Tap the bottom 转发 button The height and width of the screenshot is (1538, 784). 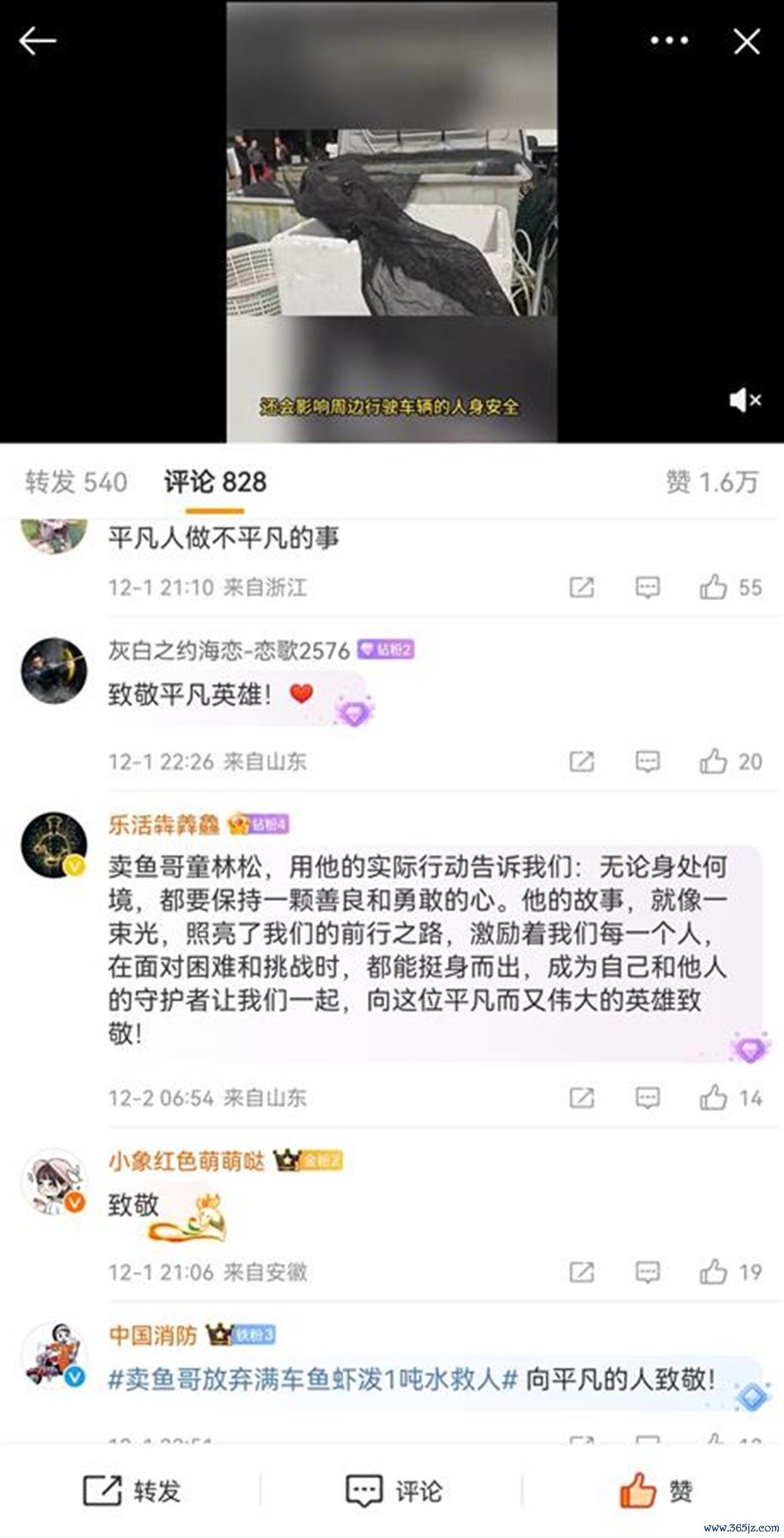click(132, 1491)
